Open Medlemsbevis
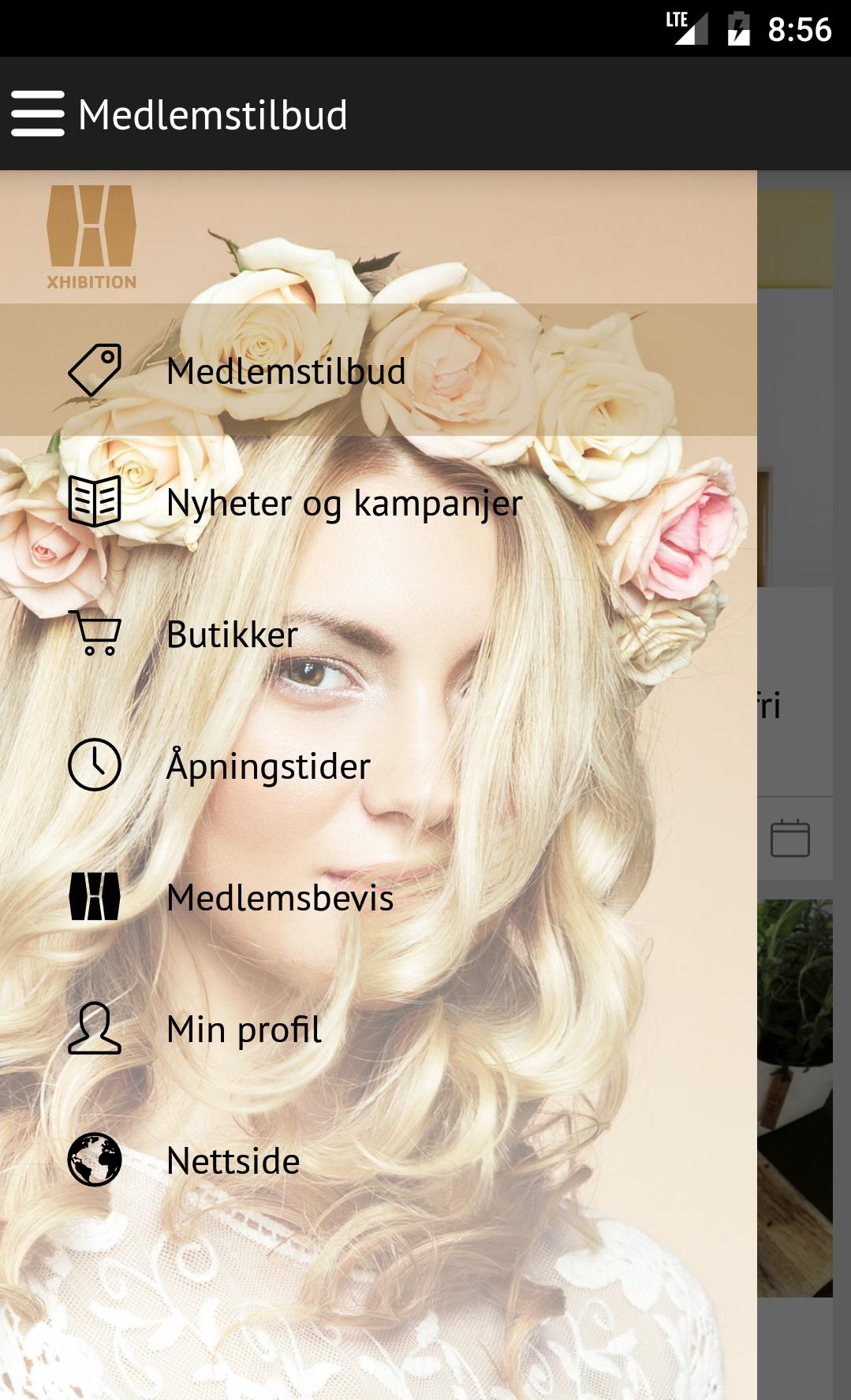 [x=280, y=897]
